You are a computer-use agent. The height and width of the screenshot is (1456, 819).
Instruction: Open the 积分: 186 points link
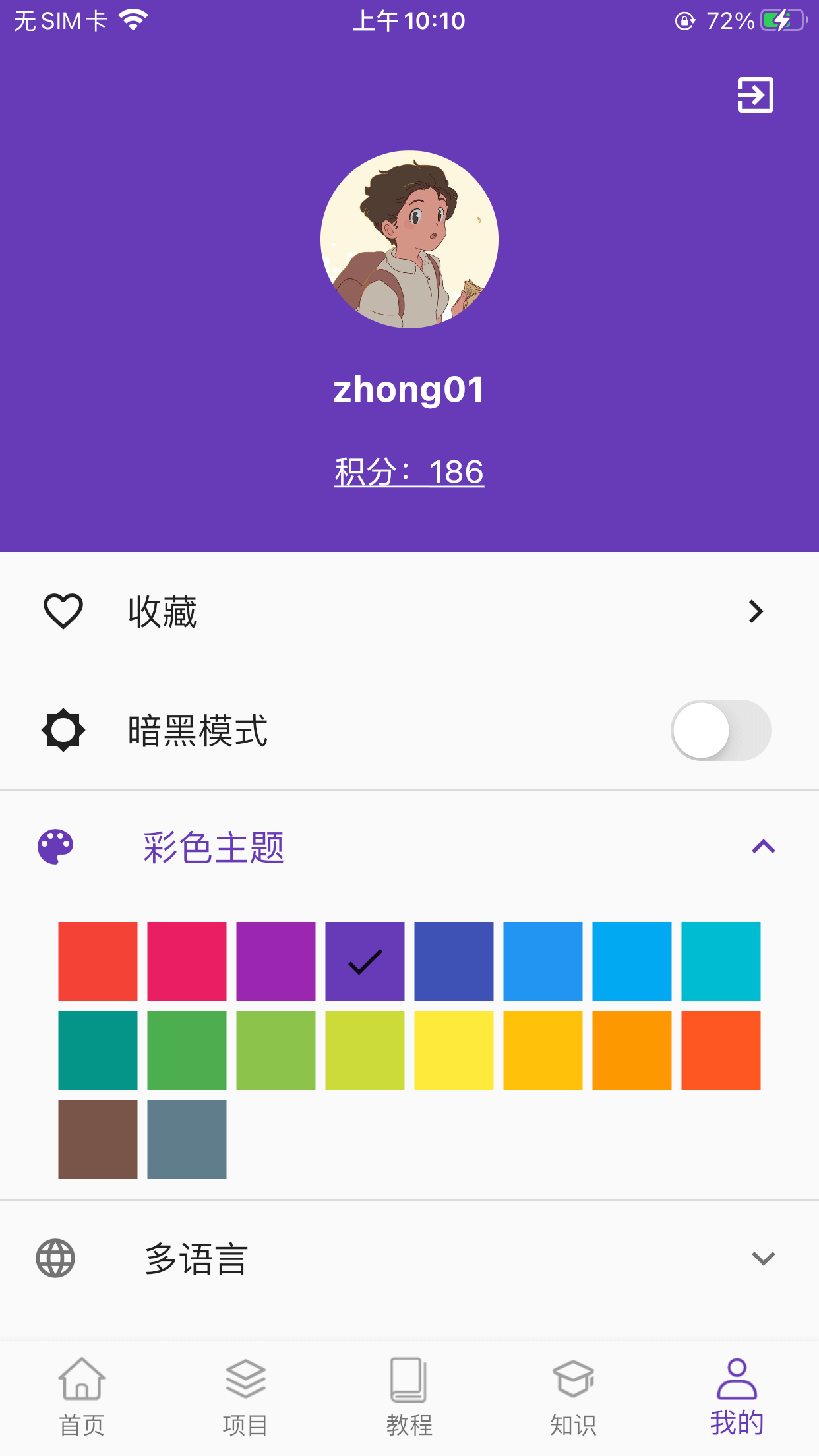pos(409,472)
